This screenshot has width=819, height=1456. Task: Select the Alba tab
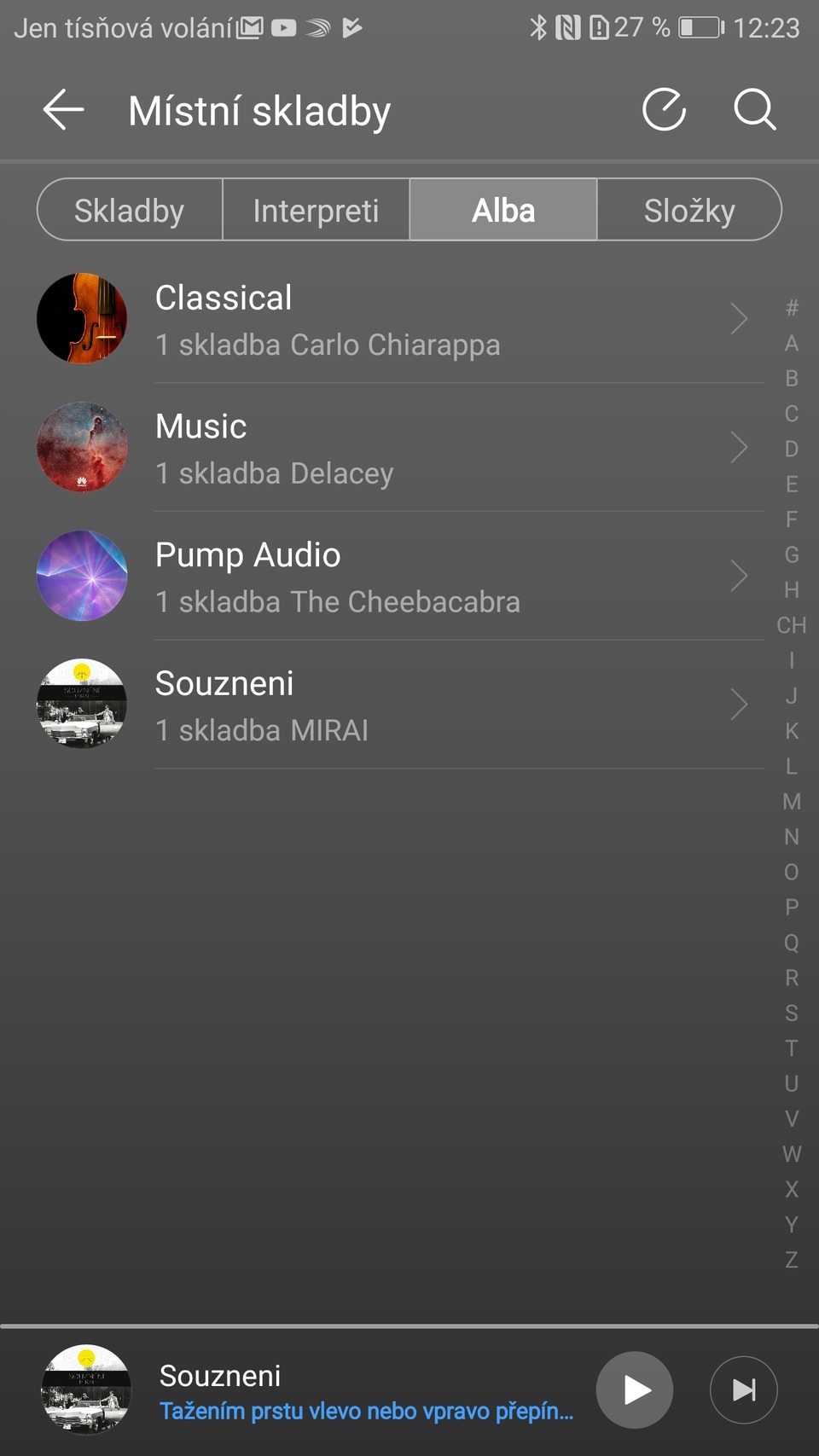(503, 211)
